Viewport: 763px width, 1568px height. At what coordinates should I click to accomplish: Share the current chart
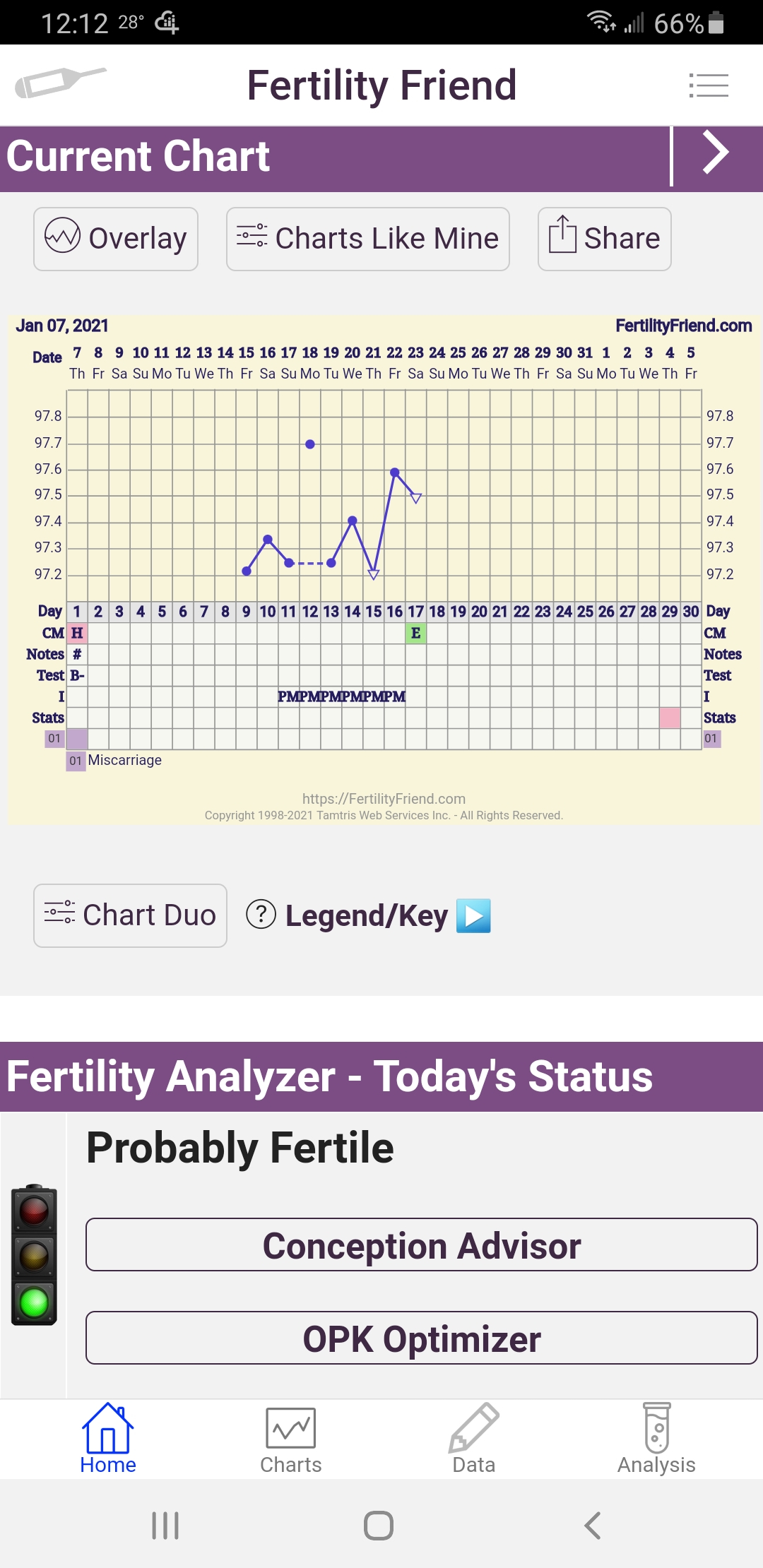click(604, 239)
